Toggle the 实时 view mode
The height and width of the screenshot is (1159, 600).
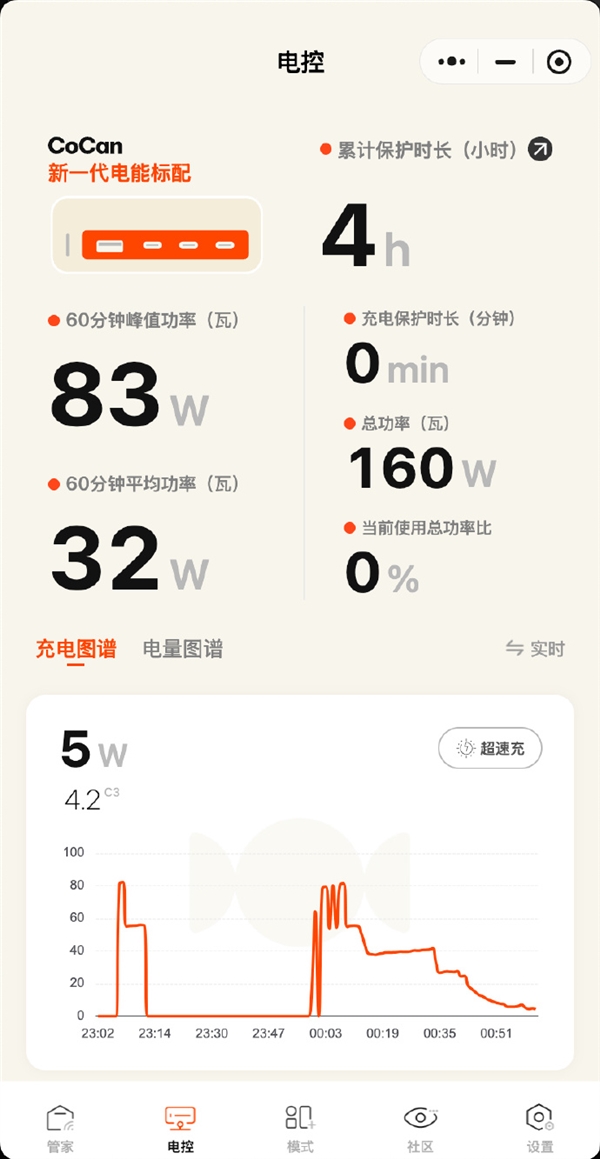pyautogui.click(x=535, y=649)
